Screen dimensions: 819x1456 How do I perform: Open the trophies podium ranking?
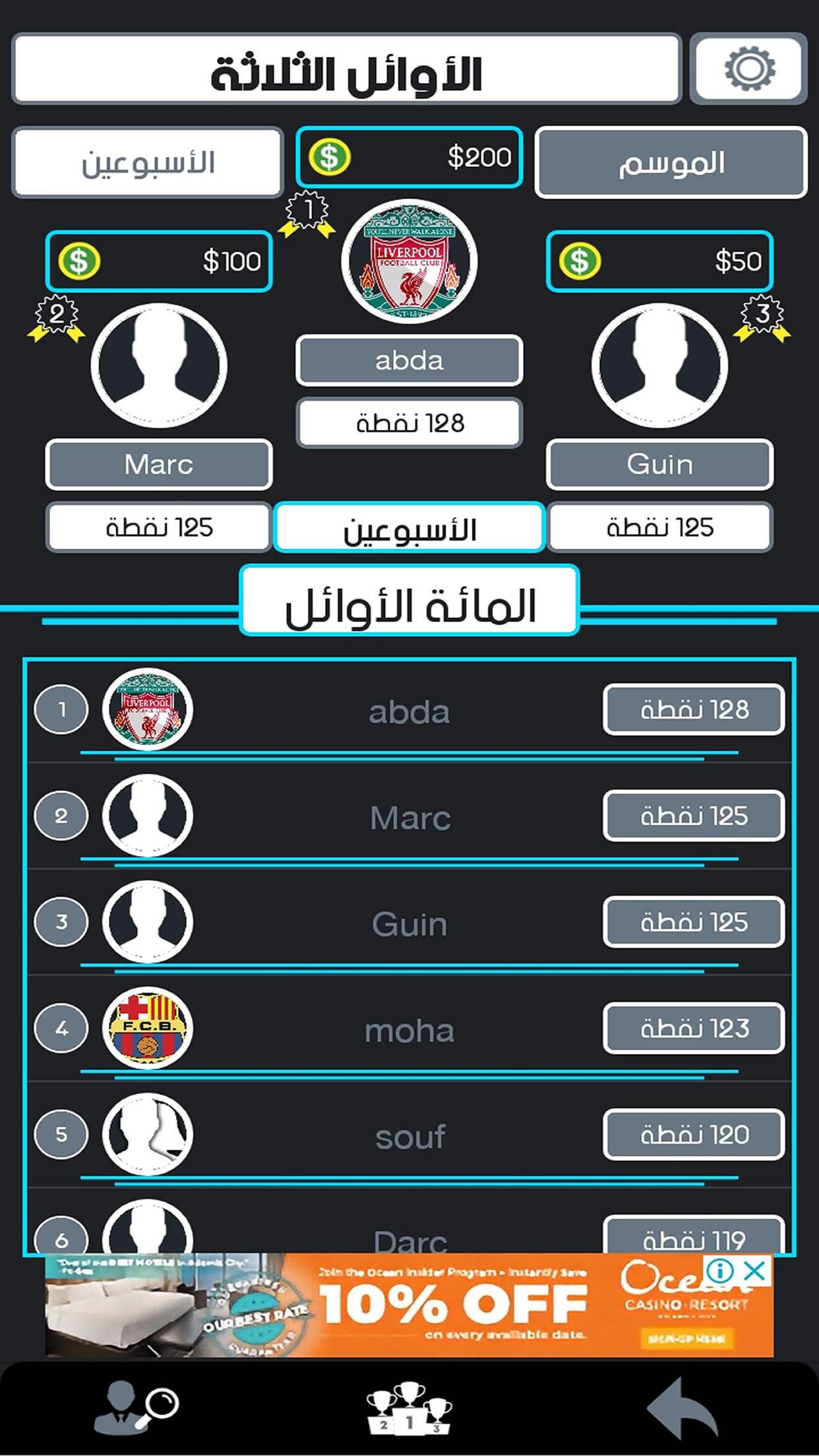409,1408
